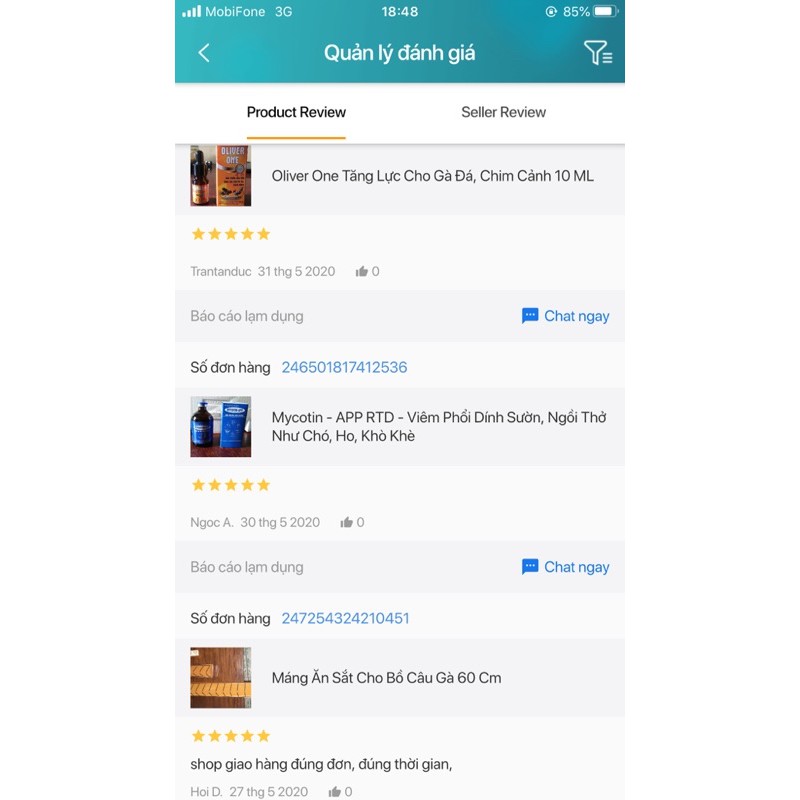This screenshot has width=800, height=800.
Task: Open the review filter icon
Action: [597, 53]
